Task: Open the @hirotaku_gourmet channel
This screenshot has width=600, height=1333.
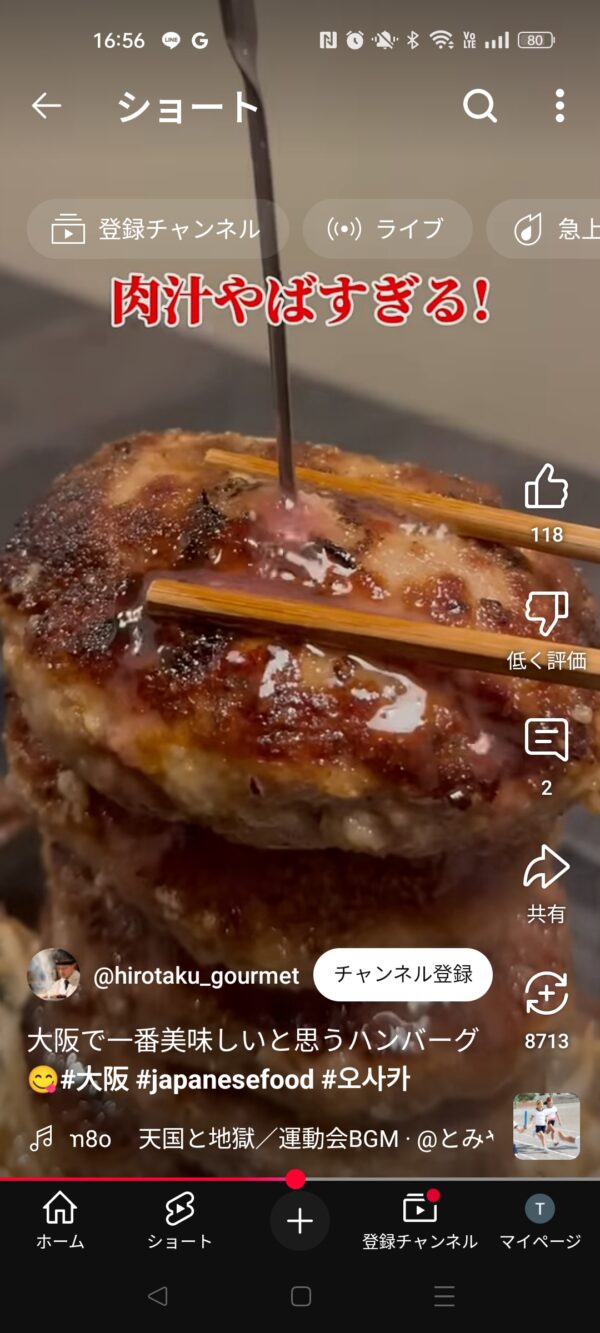Action: tap(196, 976)
